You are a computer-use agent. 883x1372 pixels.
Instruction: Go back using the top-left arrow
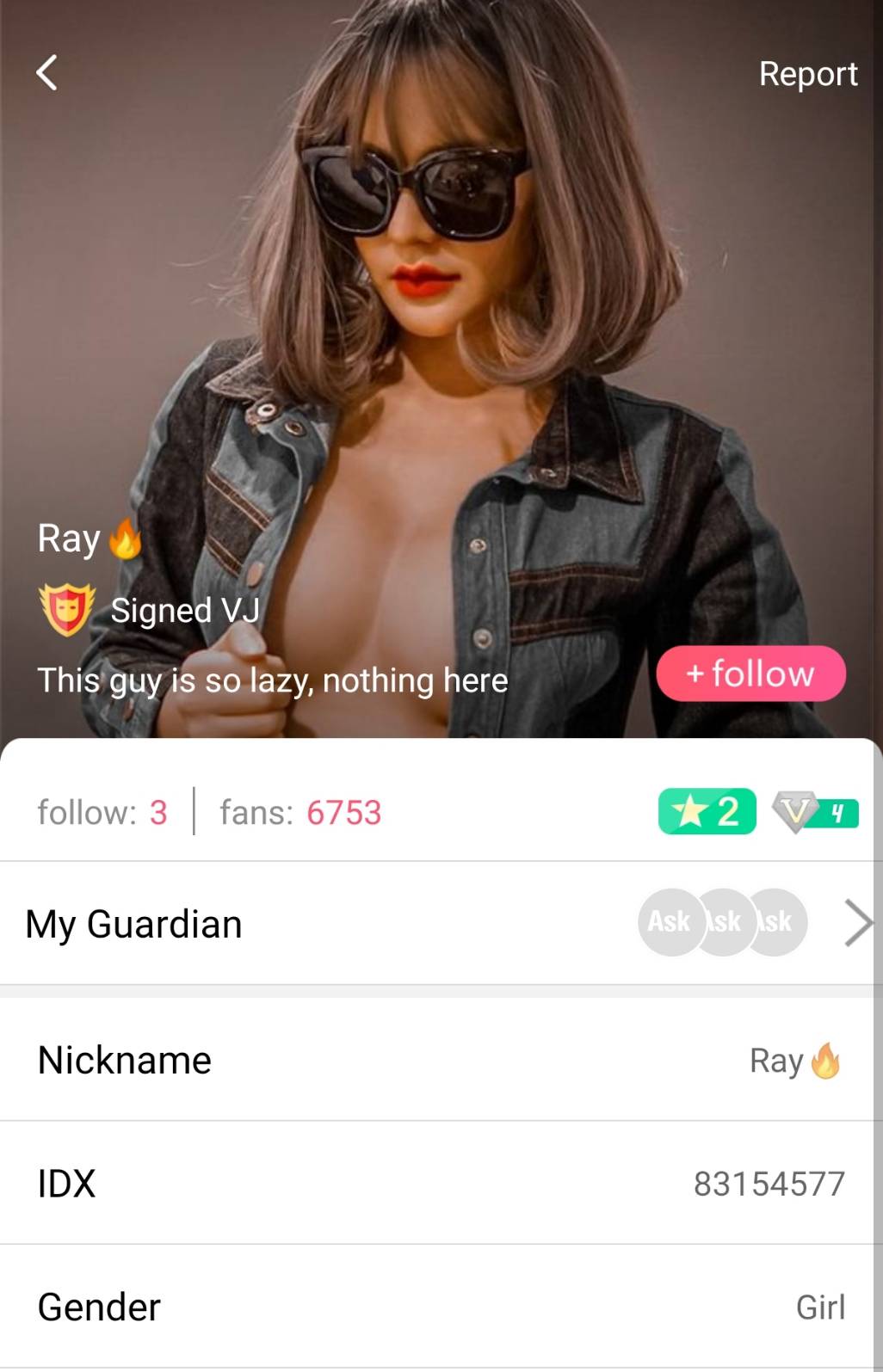(x=47, y=73)
